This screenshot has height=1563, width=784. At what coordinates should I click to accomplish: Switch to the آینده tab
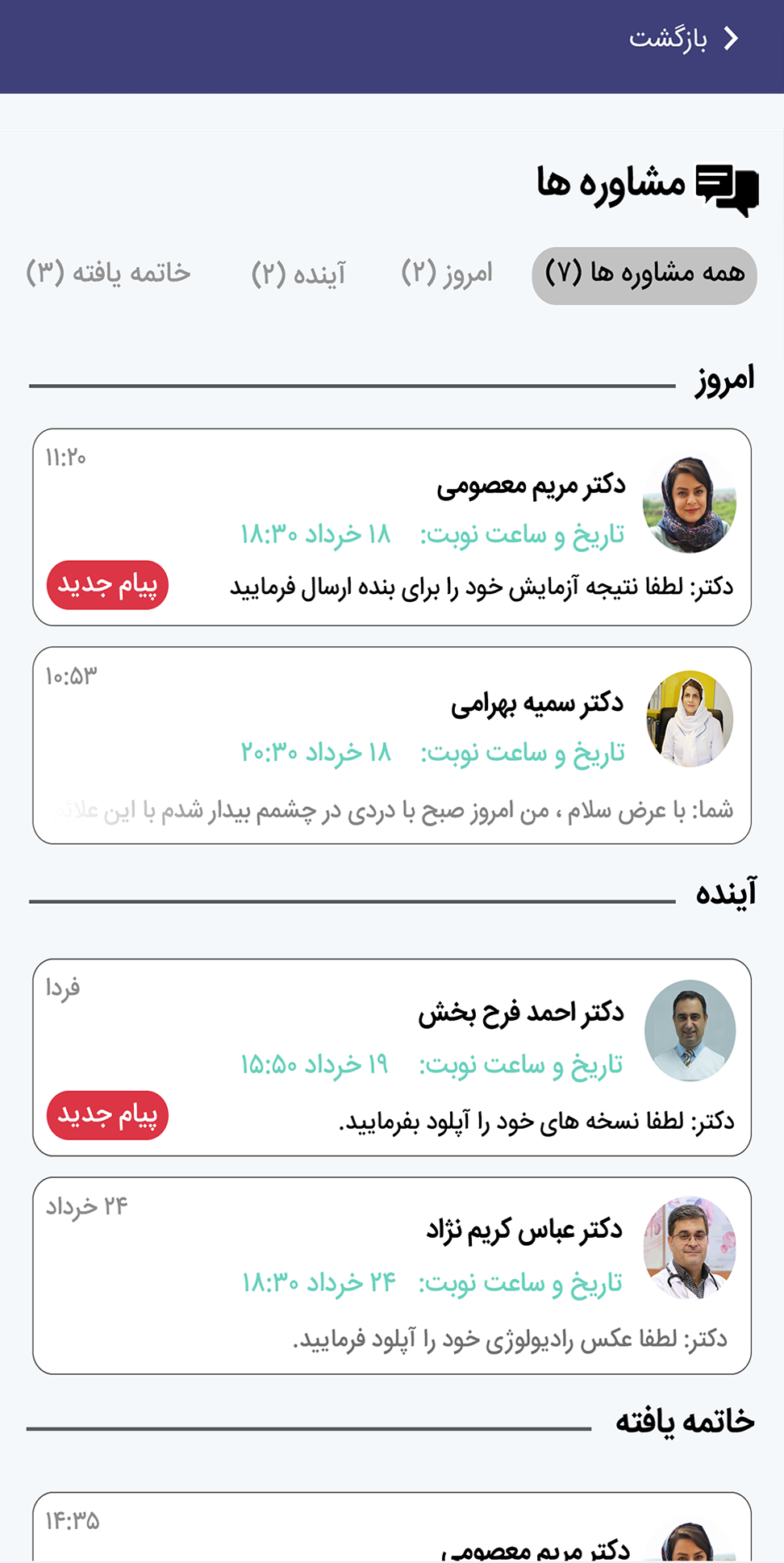298,274
